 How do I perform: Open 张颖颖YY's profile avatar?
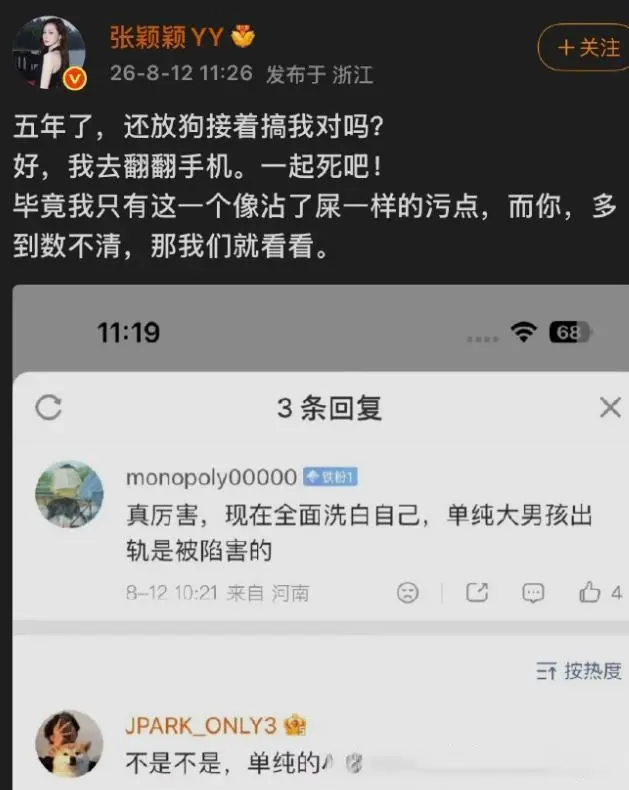tap(49, 53)
